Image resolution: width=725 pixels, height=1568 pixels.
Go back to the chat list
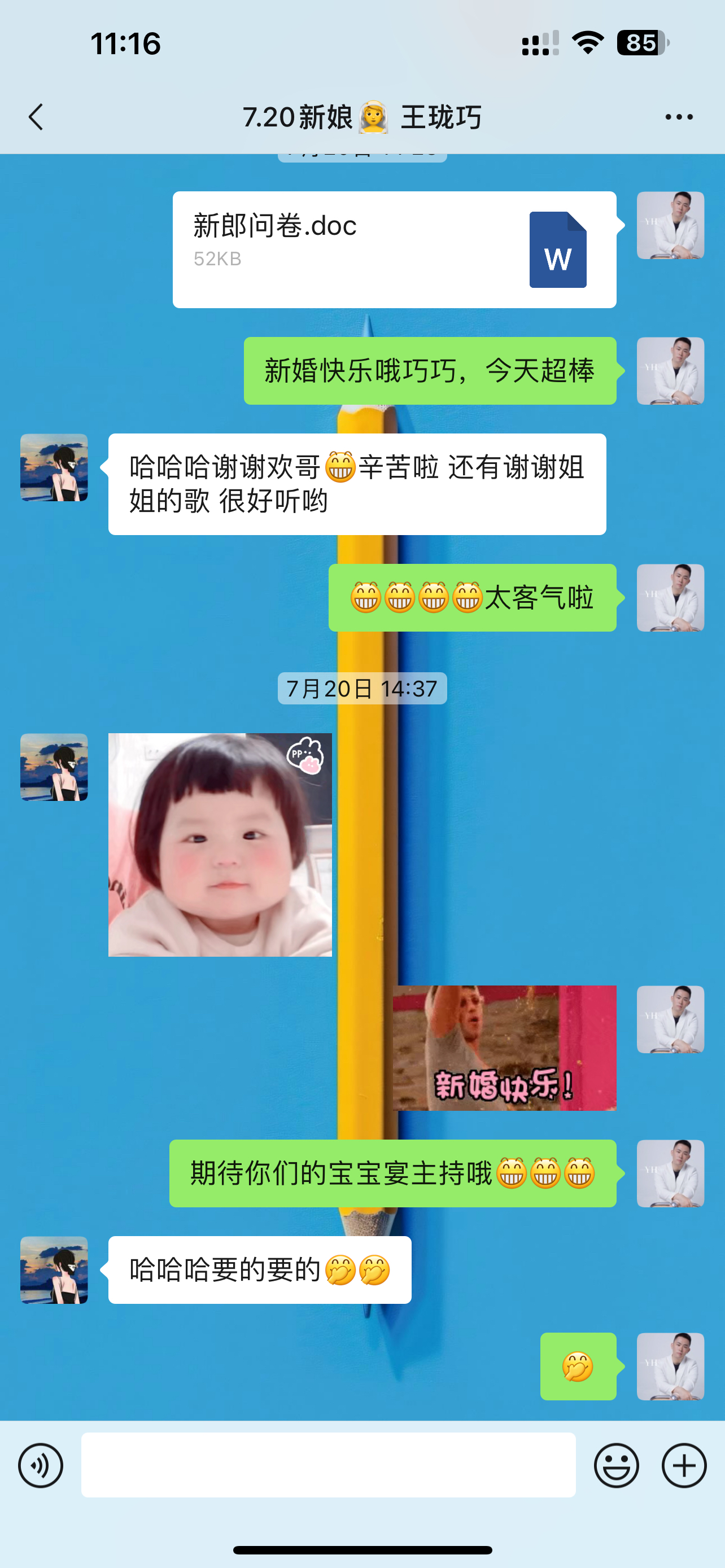coord(37,117)
